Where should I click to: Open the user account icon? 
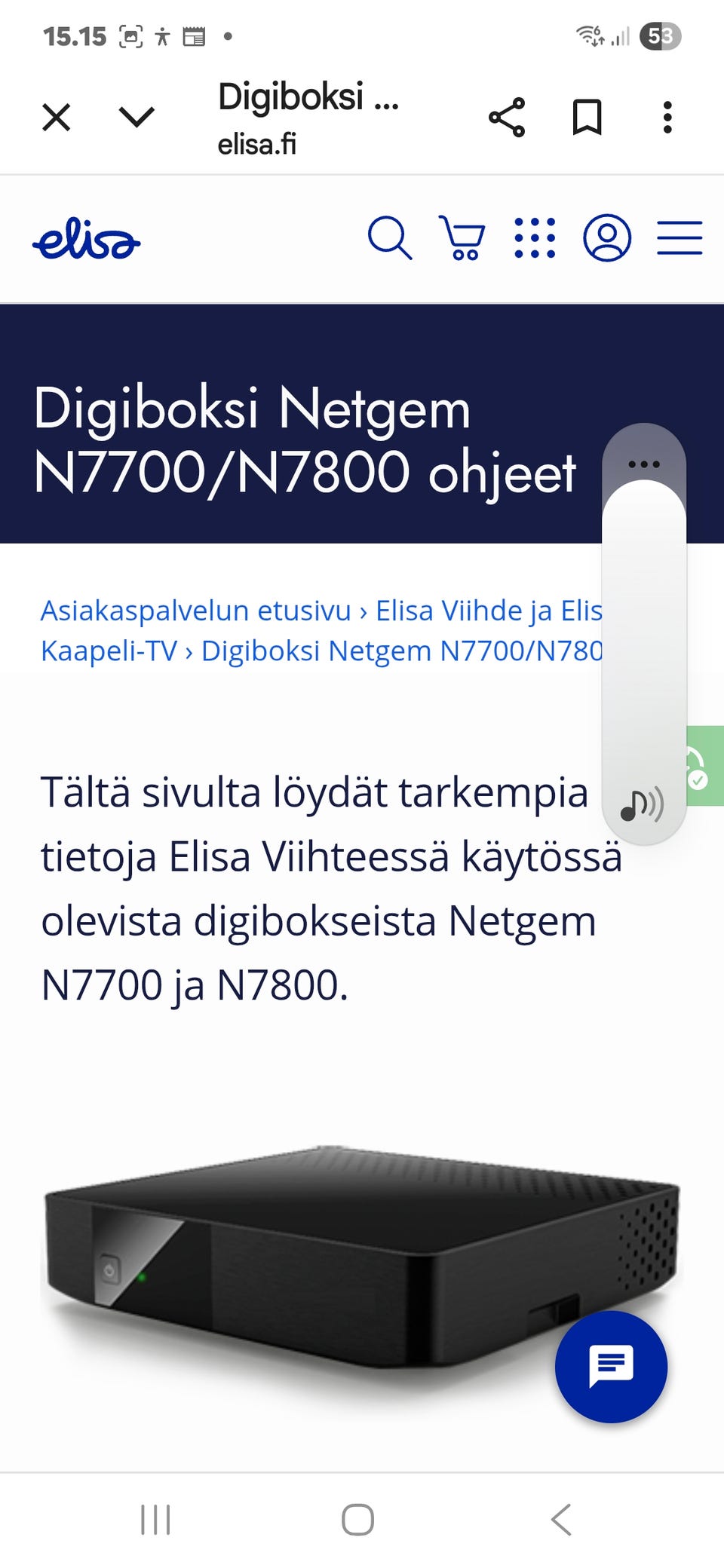coord(607,238)
